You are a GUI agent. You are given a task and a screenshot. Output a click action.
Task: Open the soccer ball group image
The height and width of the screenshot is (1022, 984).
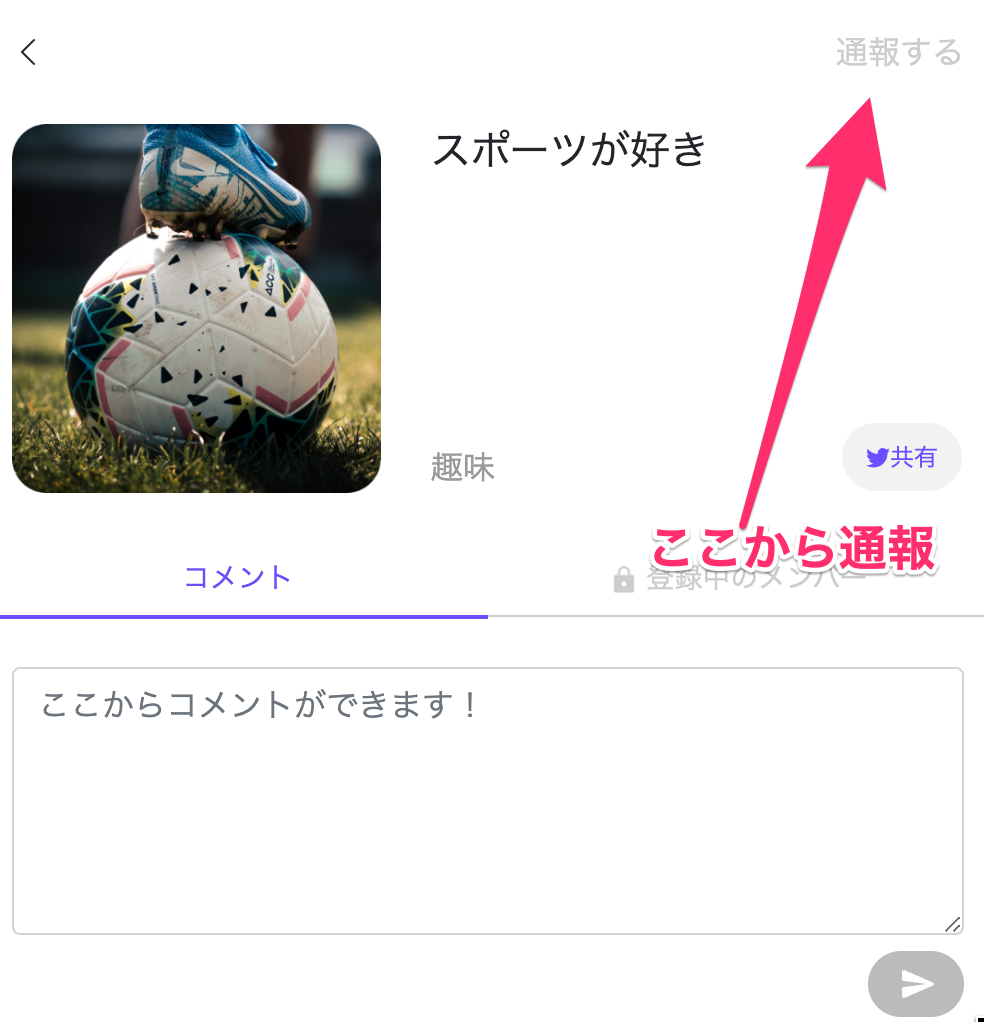pos(196,308)
